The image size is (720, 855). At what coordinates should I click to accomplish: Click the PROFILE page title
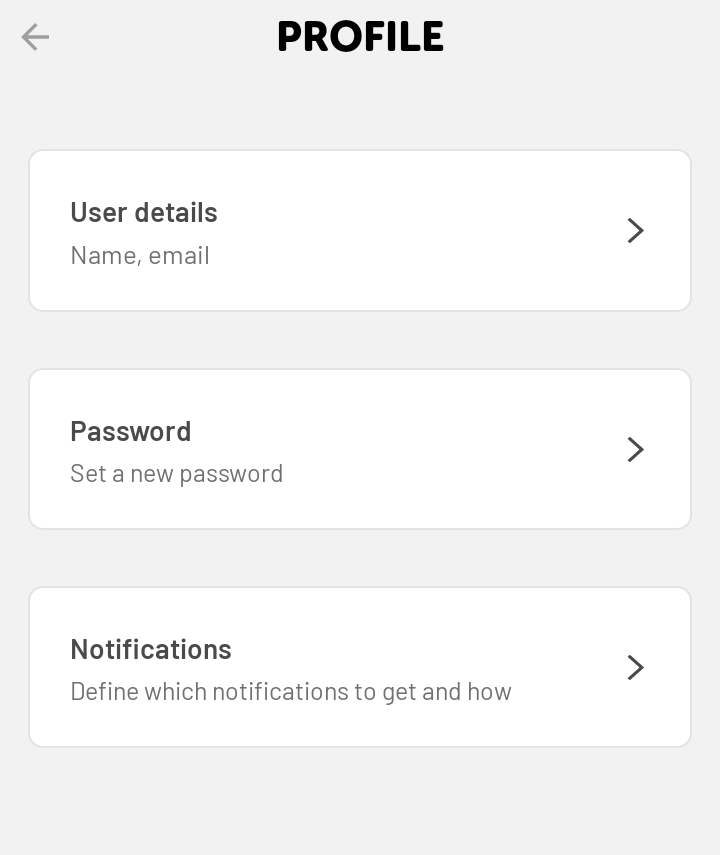coord(360,37)
